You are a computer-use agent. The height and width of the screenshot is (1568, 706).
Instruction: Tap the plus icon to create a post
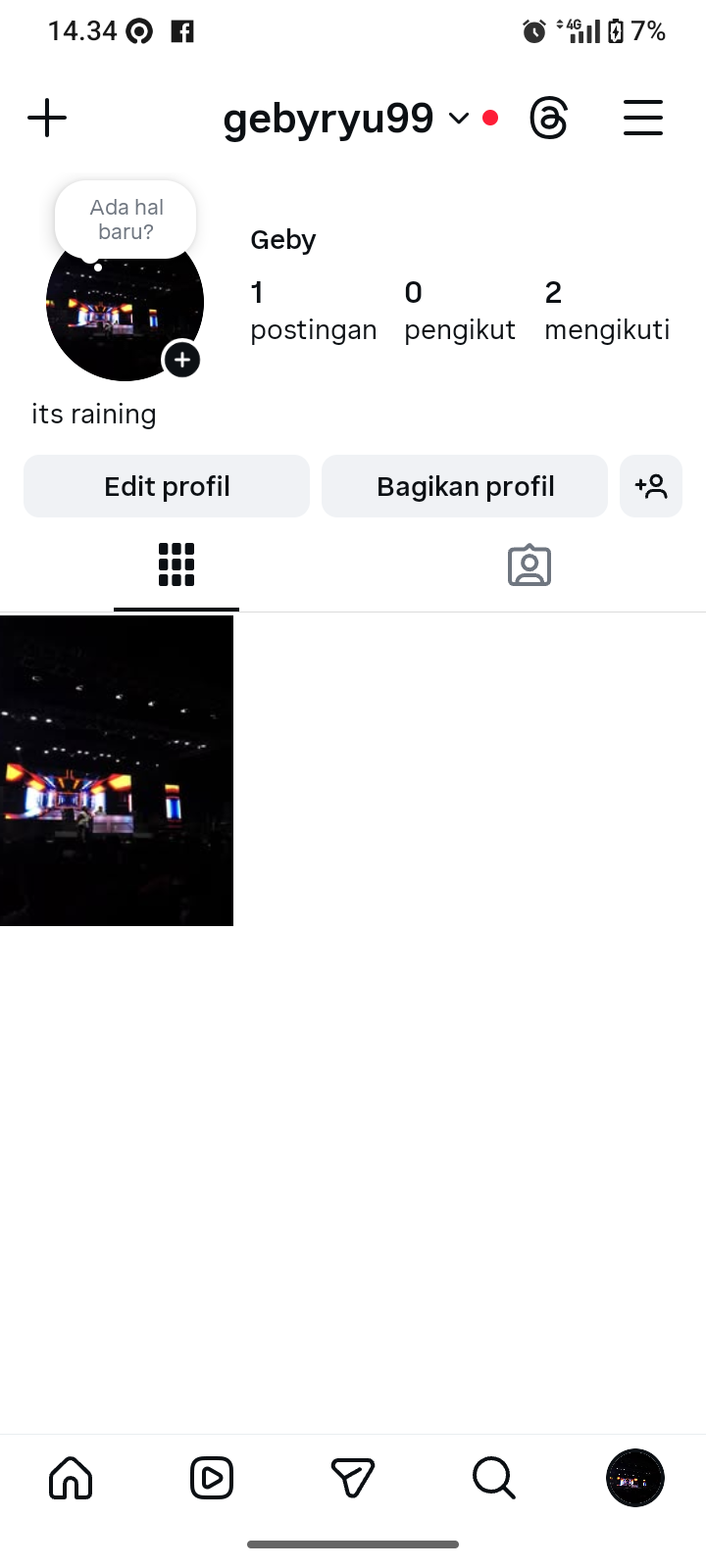coord(47,119)
